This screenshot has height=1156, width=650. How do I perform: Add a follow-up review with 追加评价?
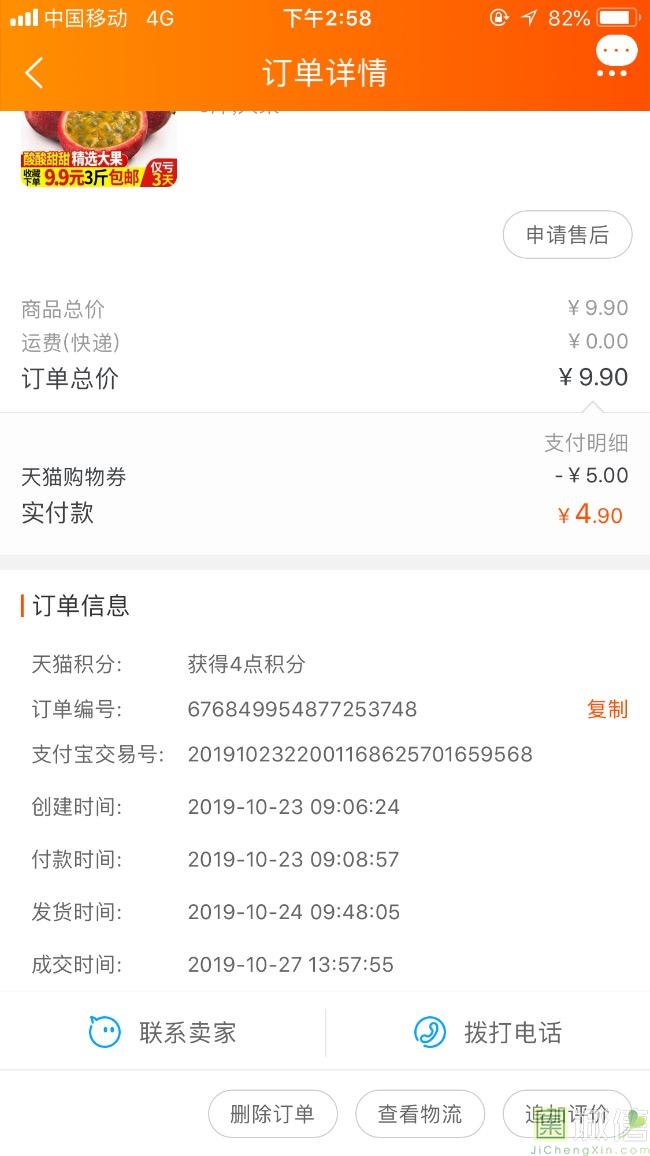pos(567,1113)
